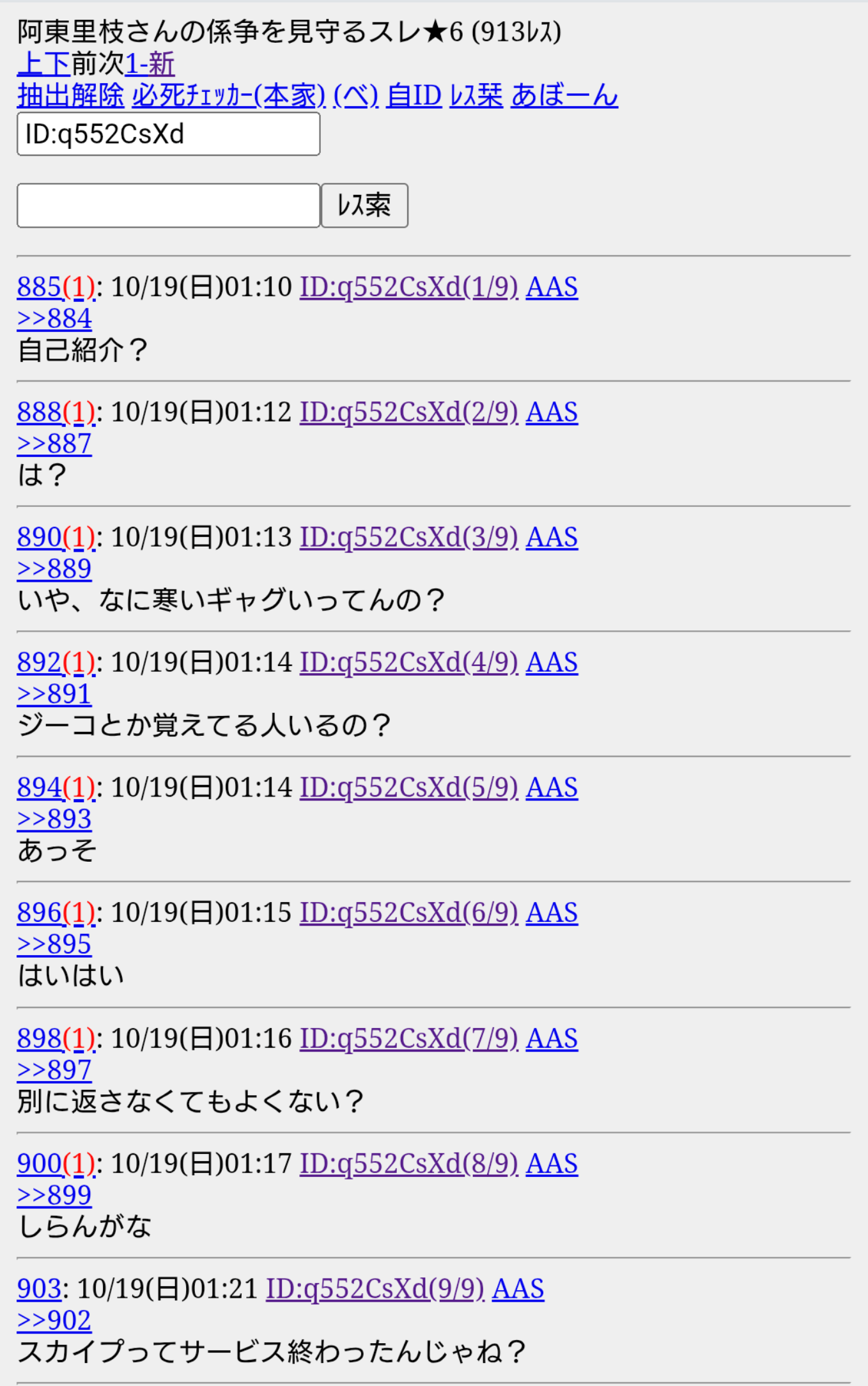Focus the empty search text field
868x1386 pixels.
[168, 205]
